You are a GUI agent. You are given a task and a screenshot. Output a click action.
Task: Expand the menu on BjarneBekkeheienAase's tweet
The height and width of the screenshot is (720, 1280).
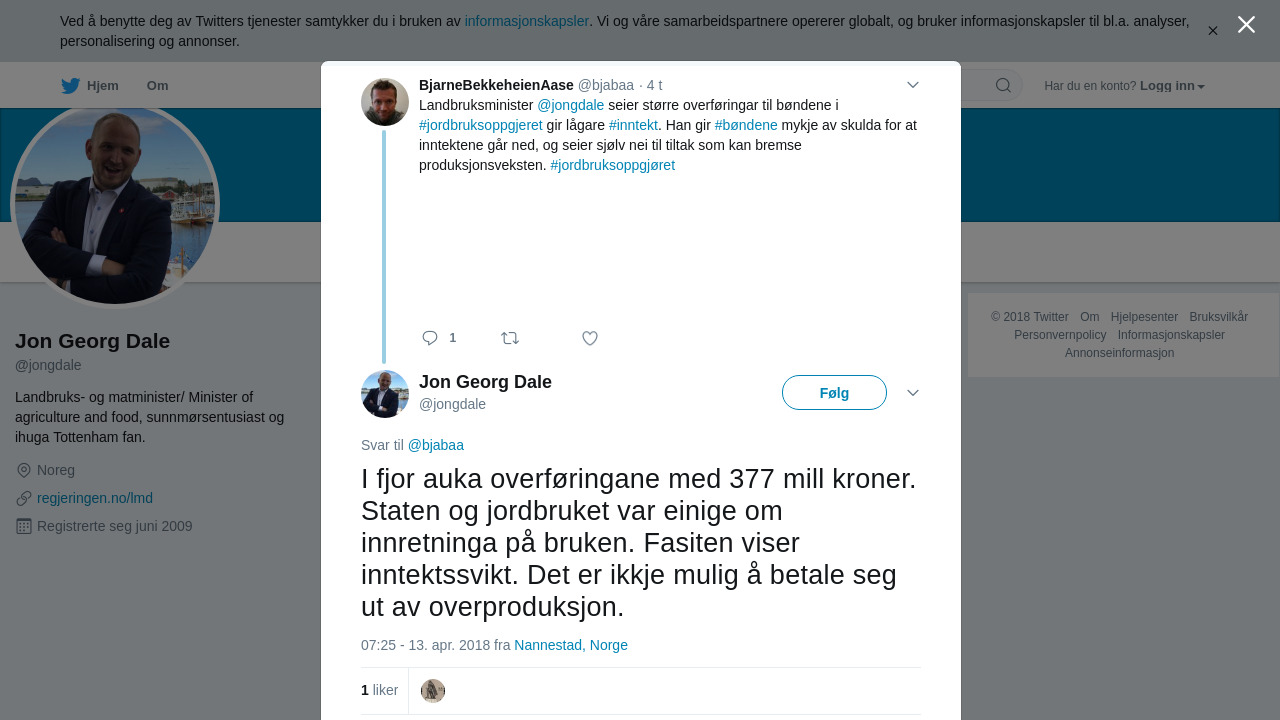[912, 85]
